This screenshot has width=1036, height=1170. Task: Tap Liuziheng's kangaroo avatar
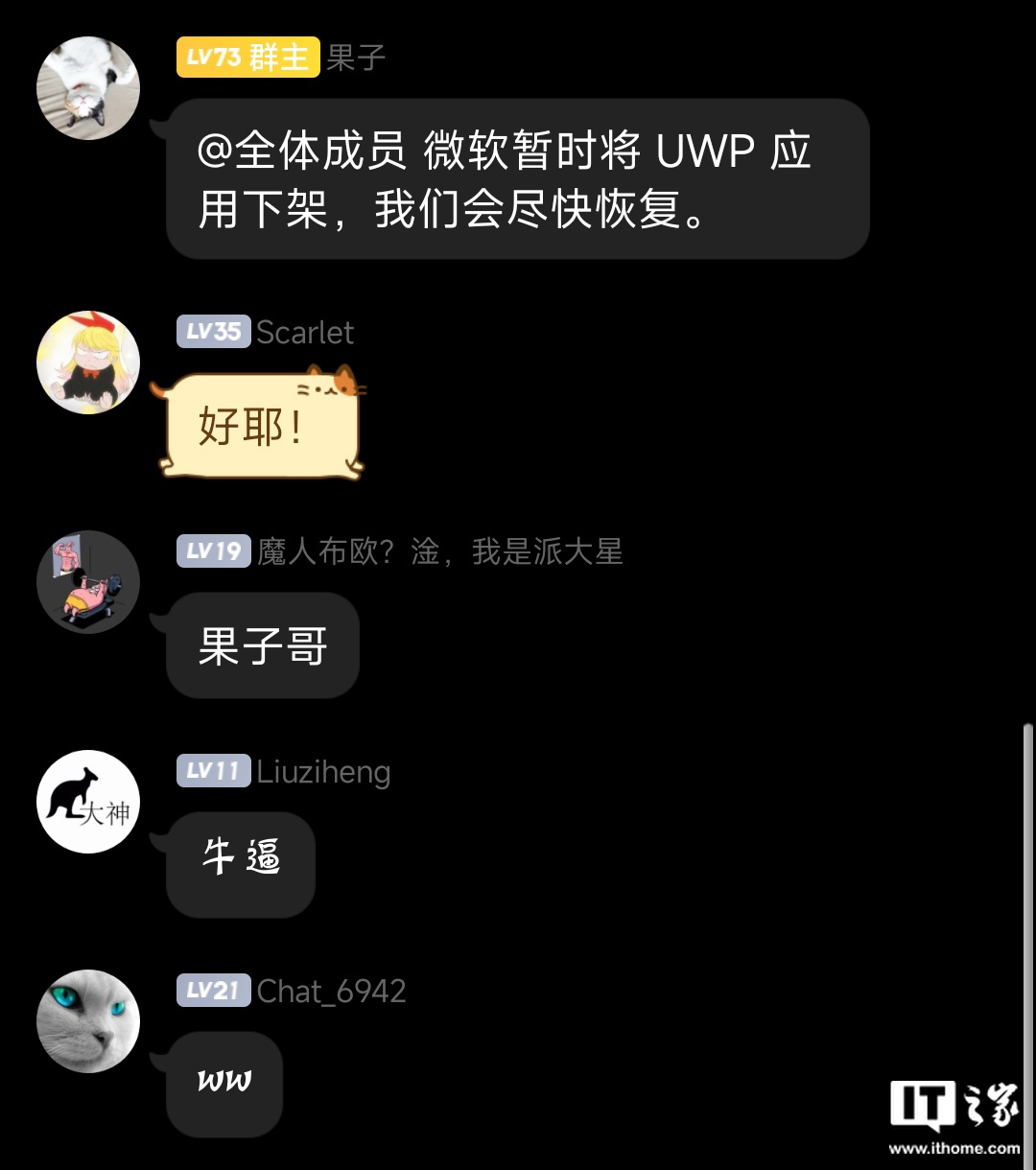click(x=88, y=802)
